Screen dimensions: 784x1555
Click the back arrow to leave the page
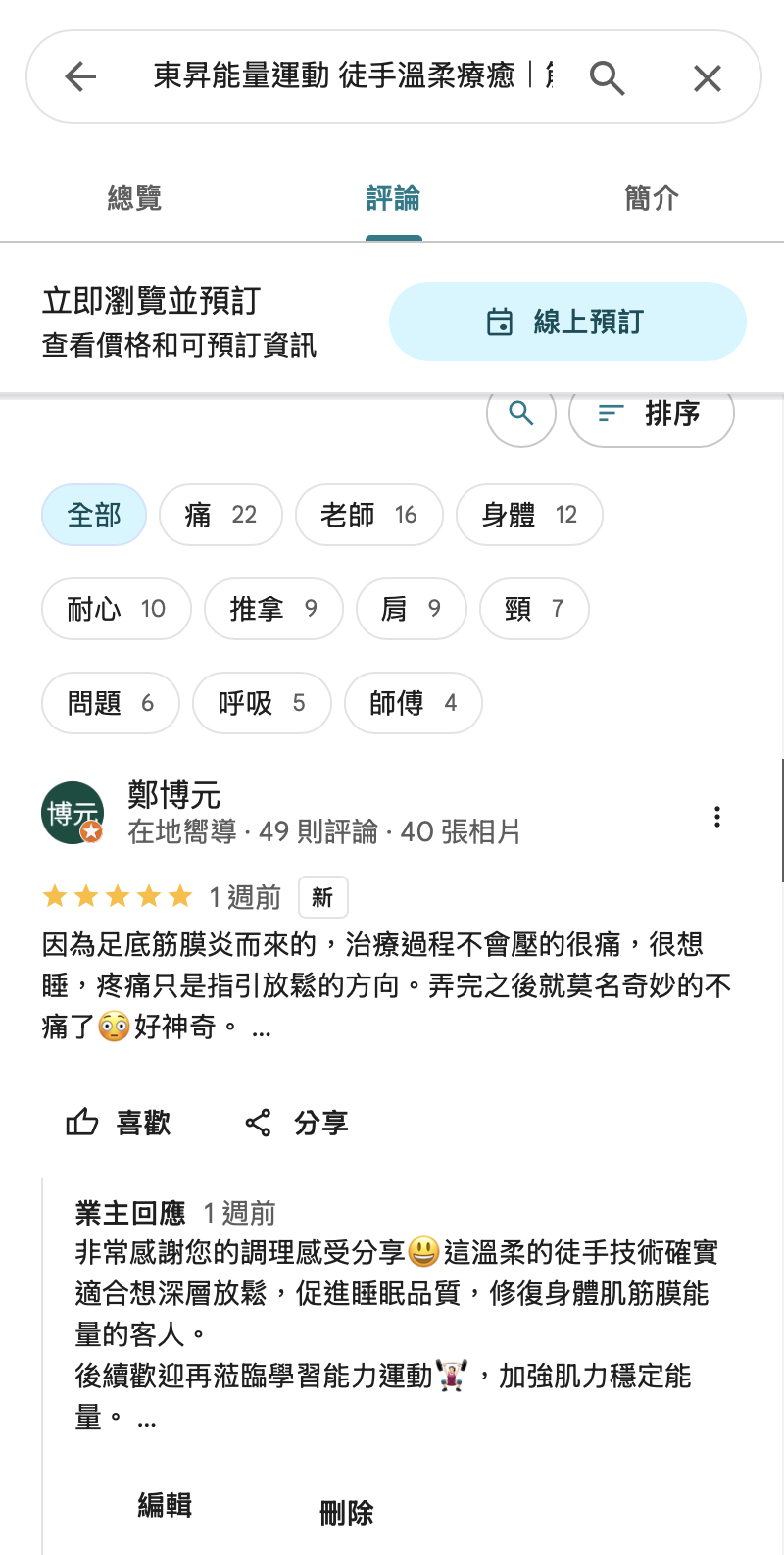[80, 76]
